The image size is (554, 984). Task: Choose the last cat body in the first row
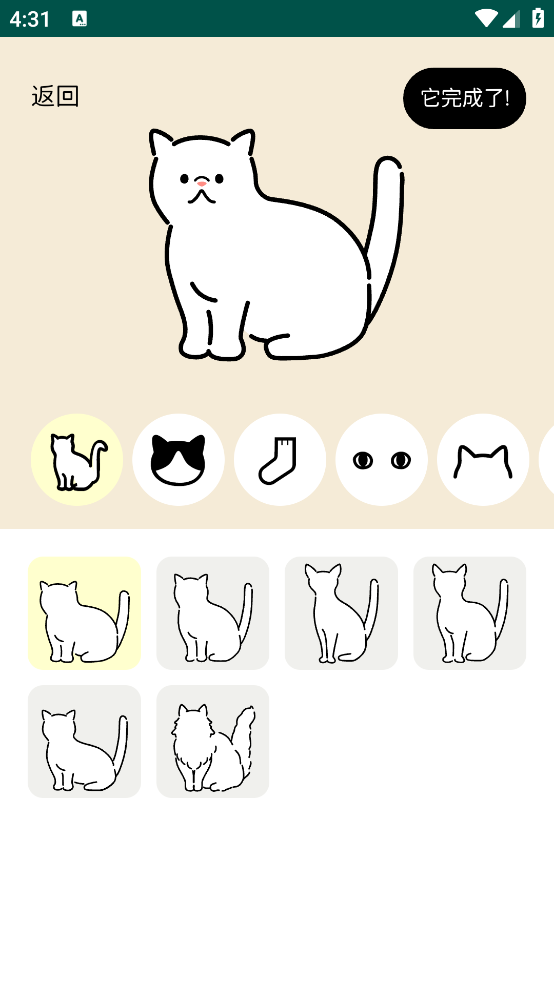[x=470, y=613]
